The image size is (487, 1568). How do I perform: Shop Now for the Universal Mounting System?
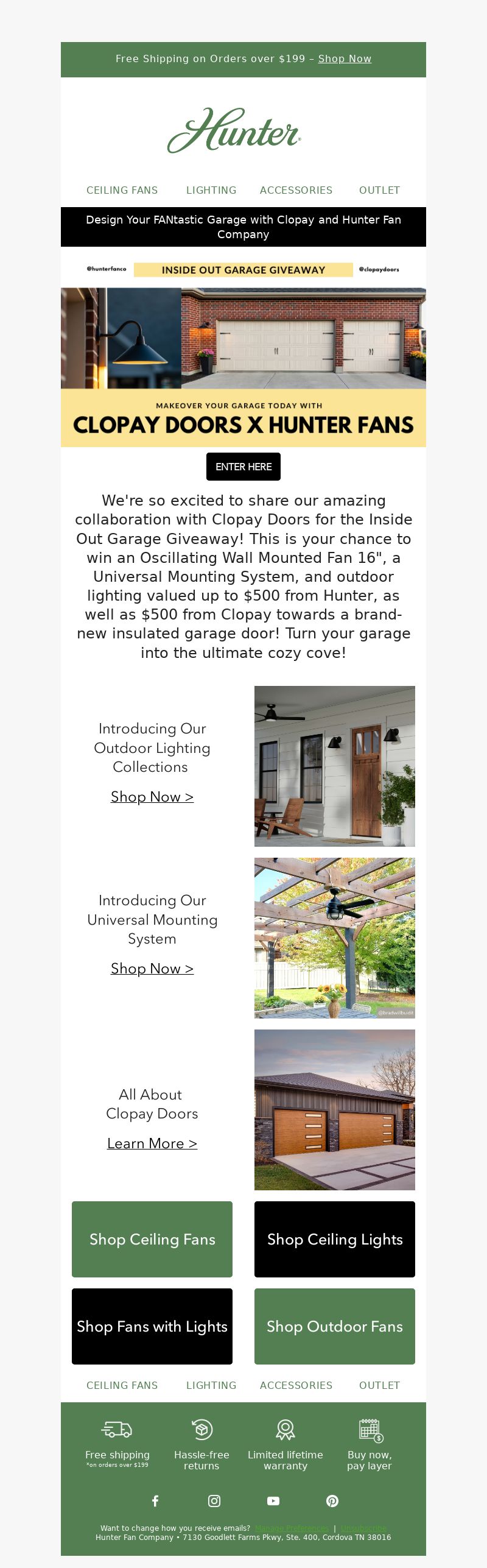152,969
